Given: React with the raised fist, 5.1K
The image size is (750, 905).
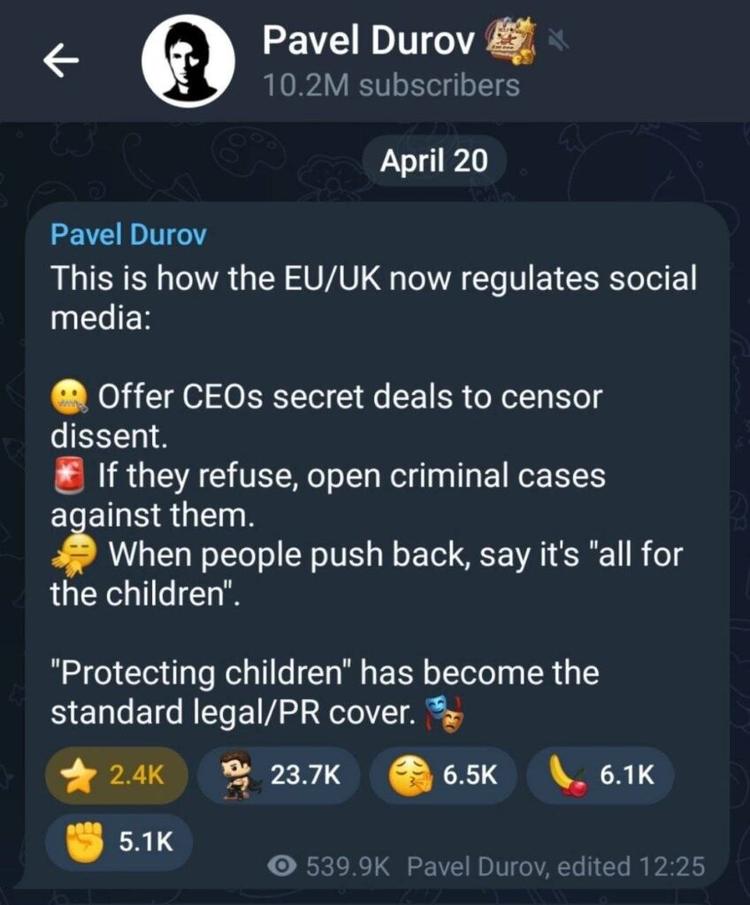Looking at the screenshot, I should (119, 842).
